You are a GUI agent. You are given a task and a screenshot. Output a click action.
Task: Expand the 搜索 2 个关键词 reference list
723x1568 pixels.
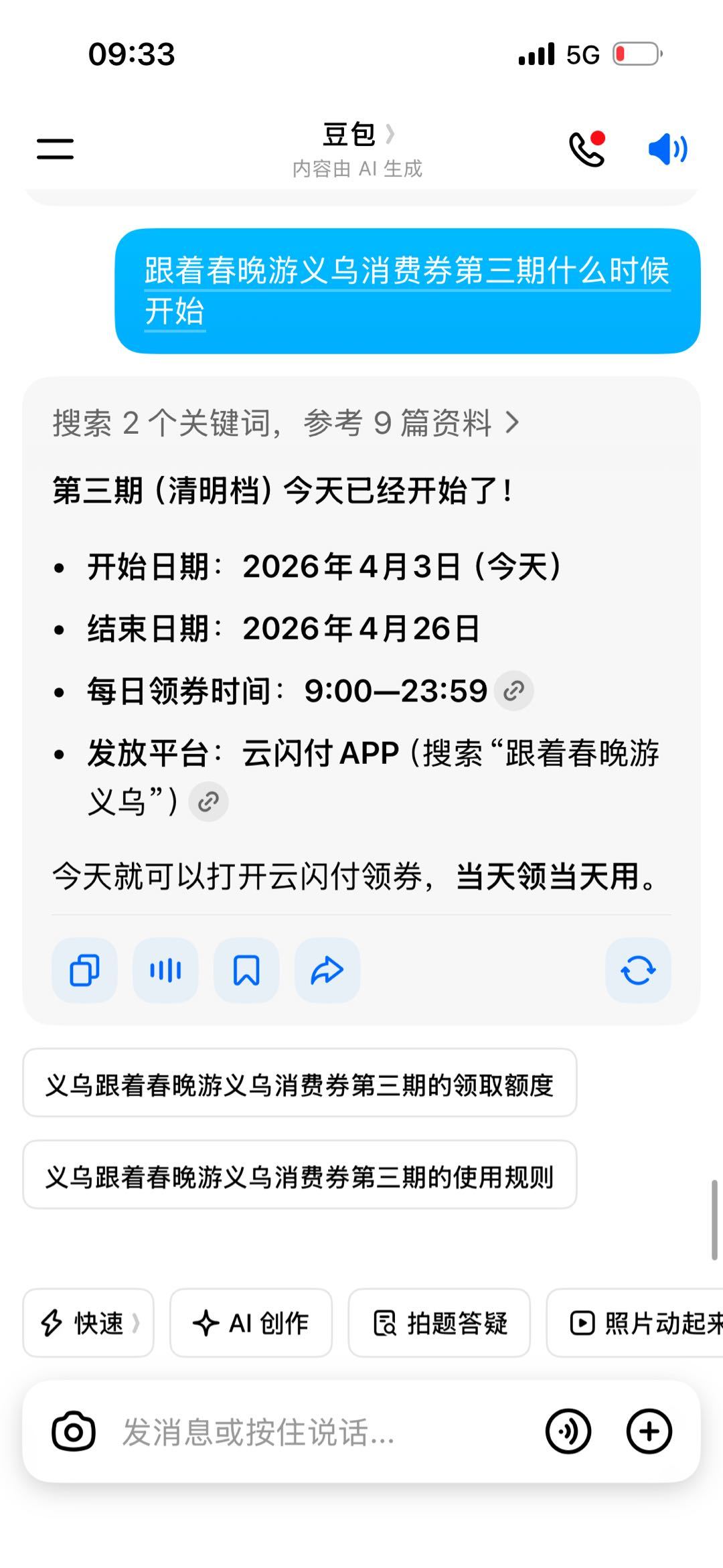tap(286, 423)
